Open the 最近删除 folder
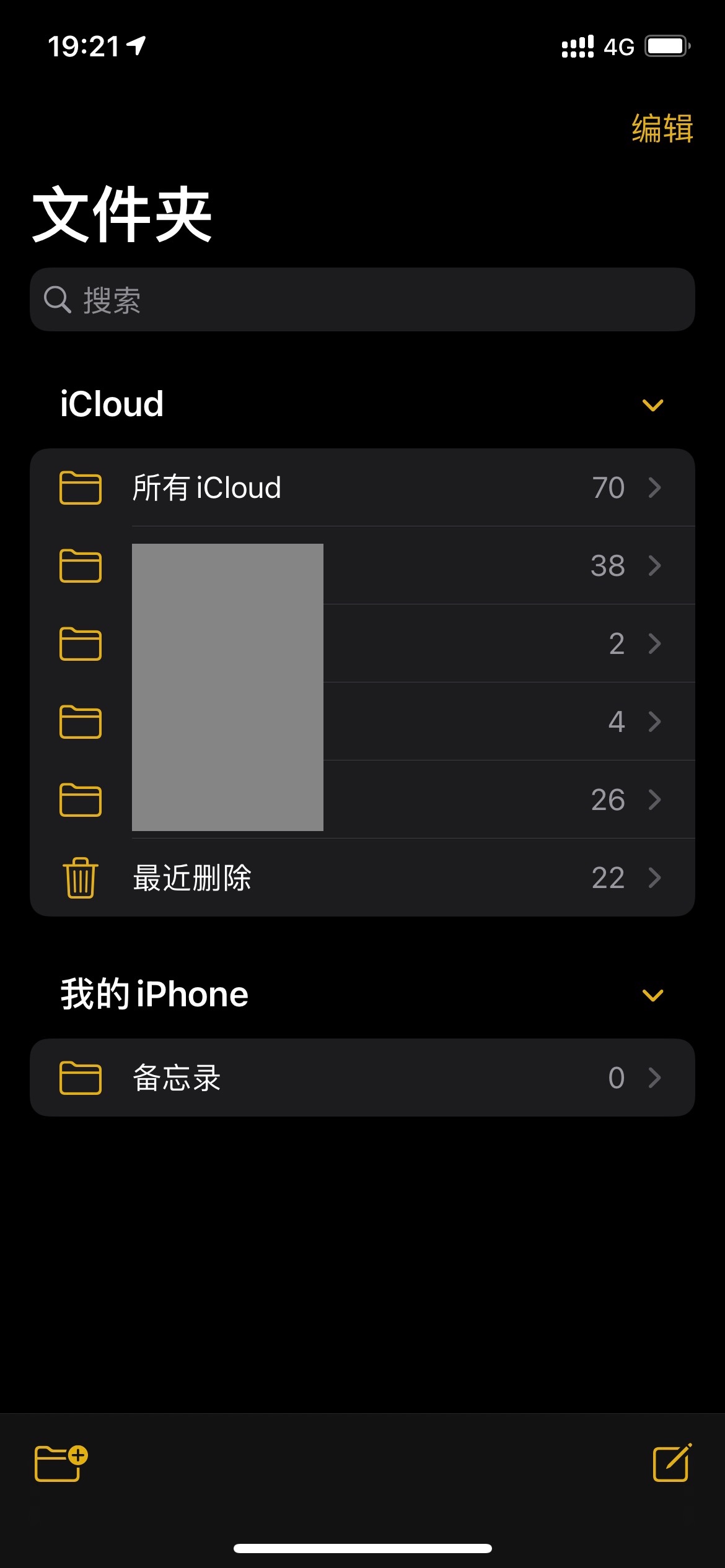This screenshot has width=725, height=1568. point(362,878)
